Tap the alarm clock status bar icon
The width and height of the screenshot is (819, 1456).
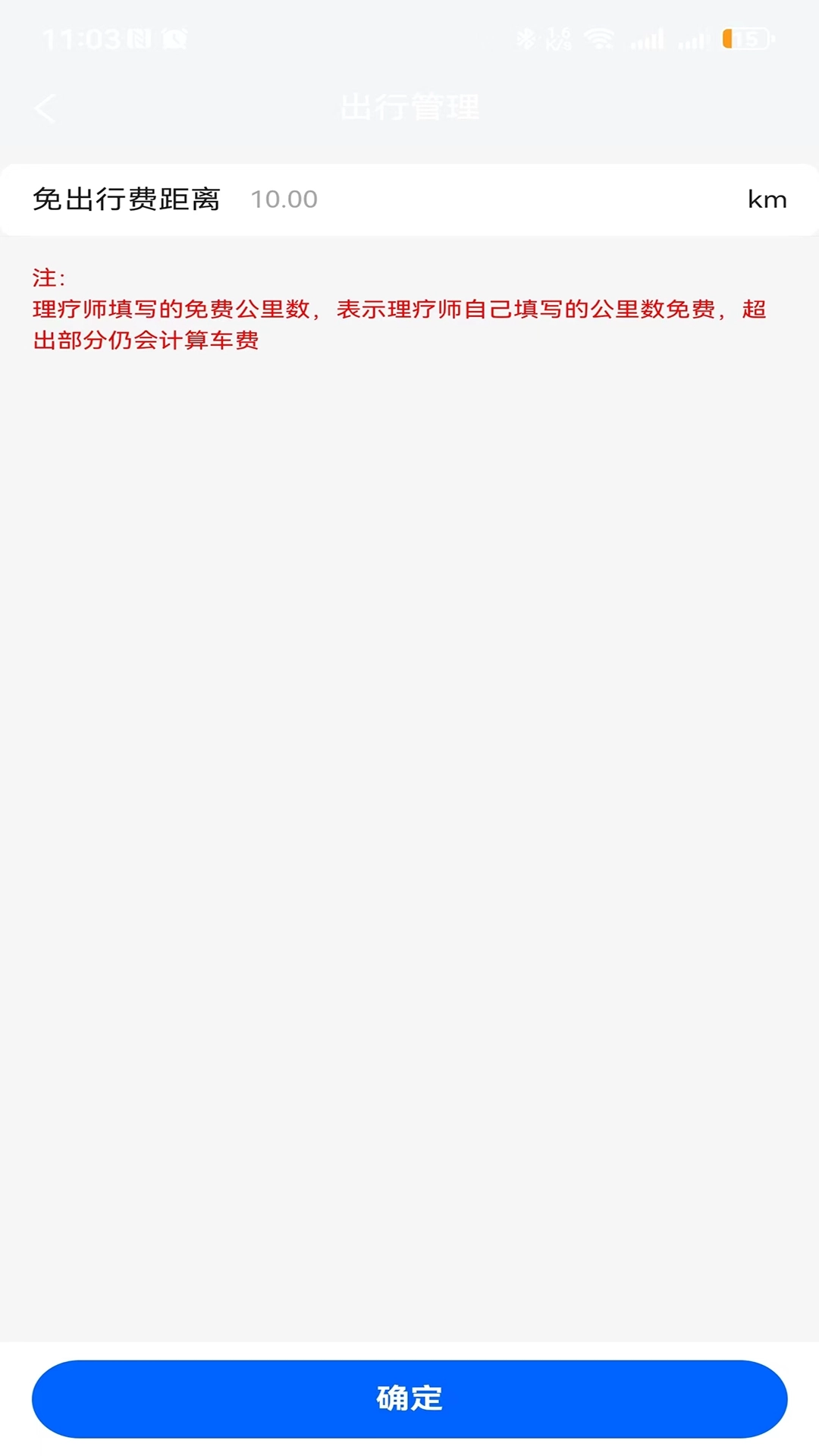click(x=173, y=38)
